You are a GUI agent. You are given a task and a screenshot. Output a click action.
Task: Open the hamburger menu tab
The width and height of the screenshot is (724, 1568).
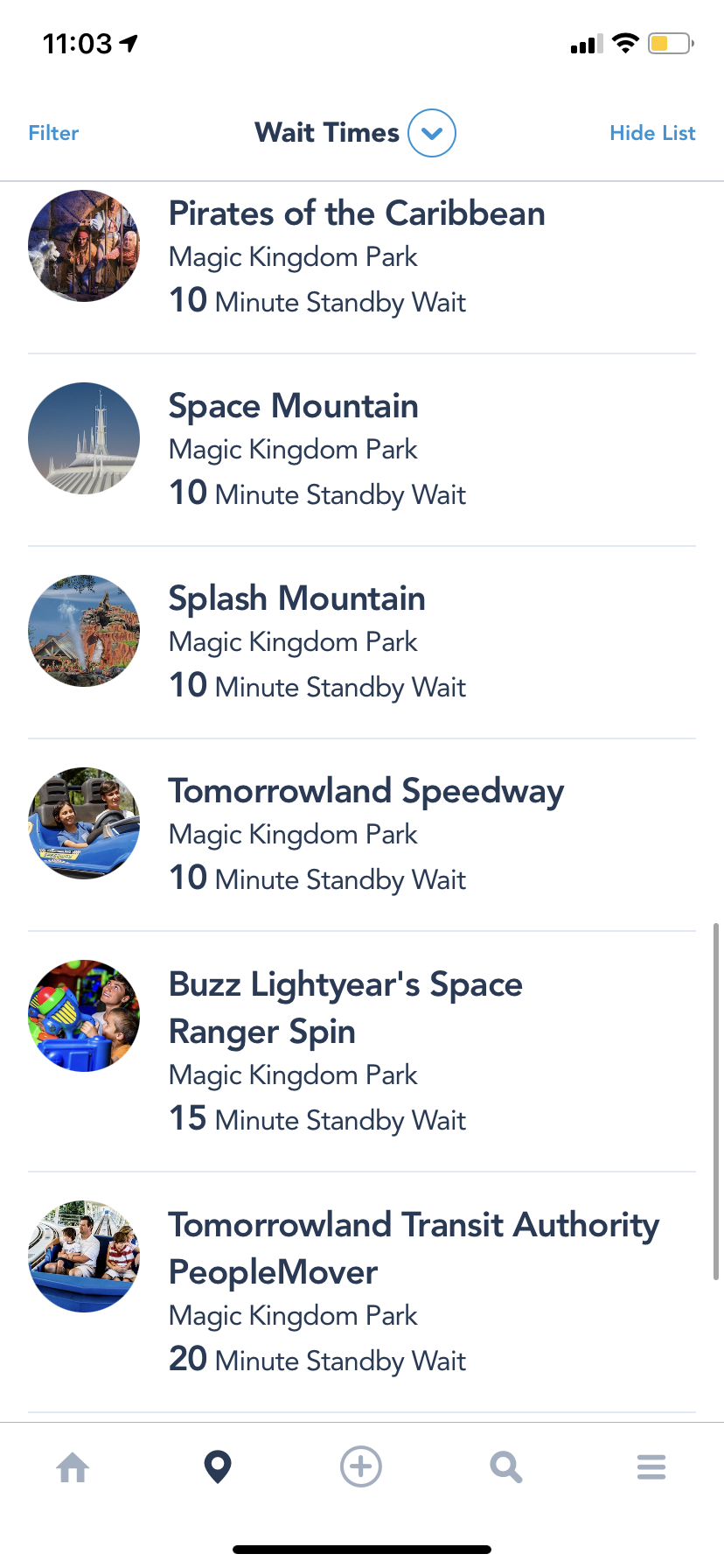(651, 1466)
